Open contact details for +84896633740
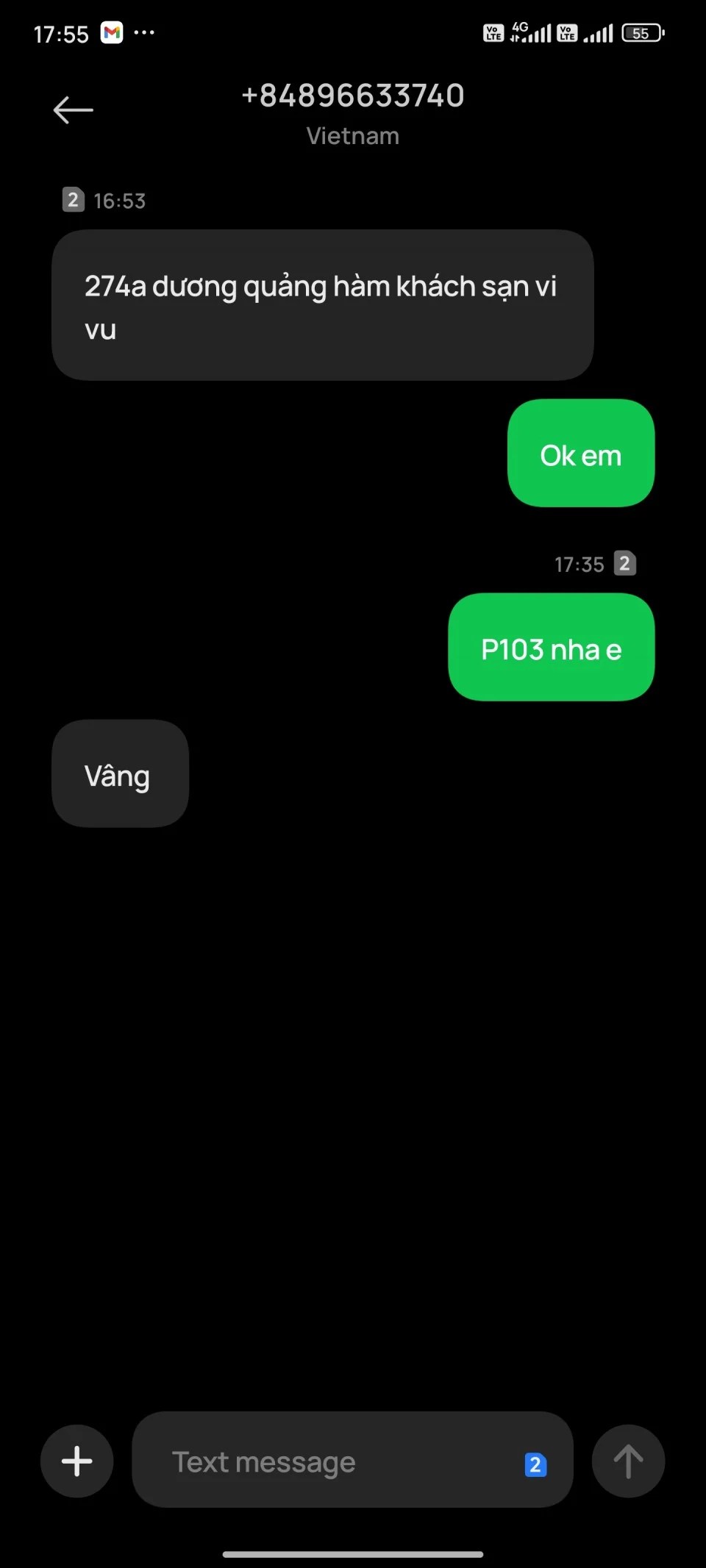This screenshot has width=706, height=1568. (x=353, y=96)
